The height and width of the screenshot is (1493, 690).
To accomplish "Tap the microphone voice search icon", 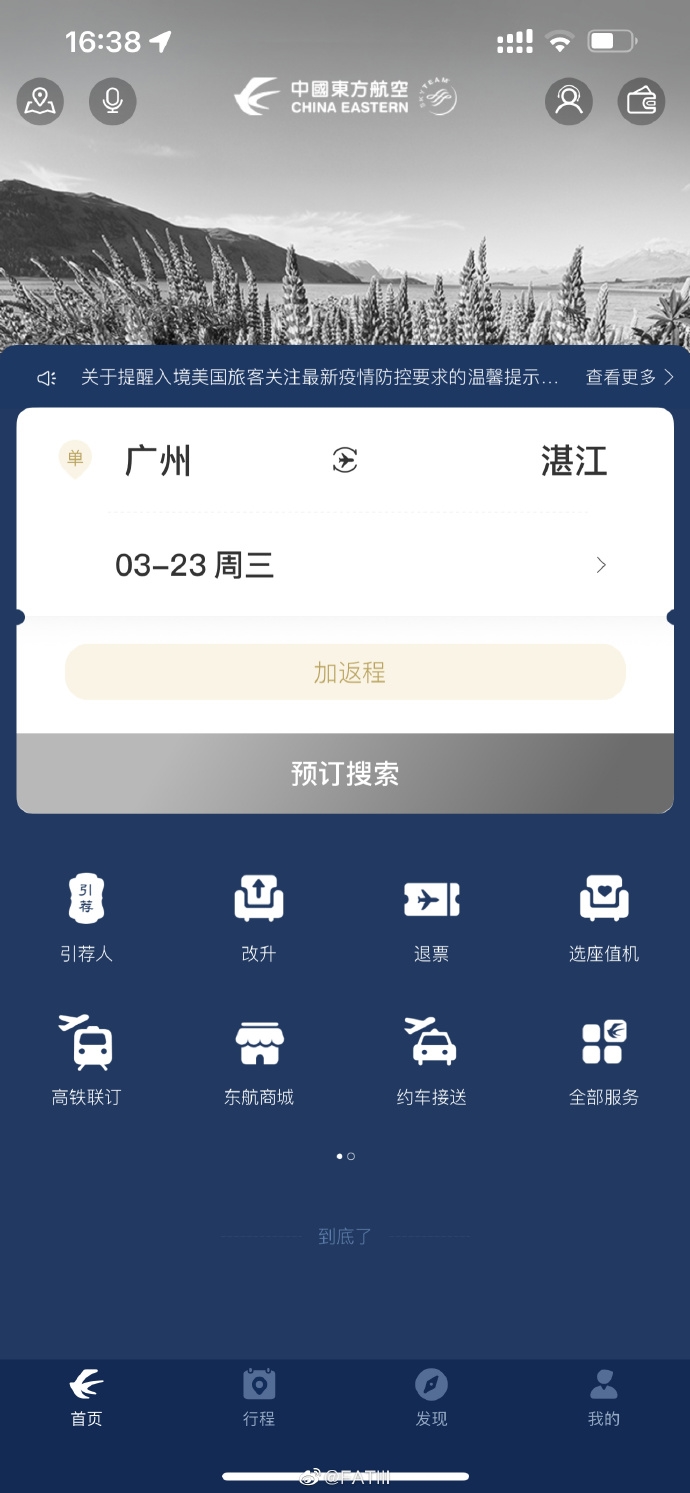I will point(112,101).
